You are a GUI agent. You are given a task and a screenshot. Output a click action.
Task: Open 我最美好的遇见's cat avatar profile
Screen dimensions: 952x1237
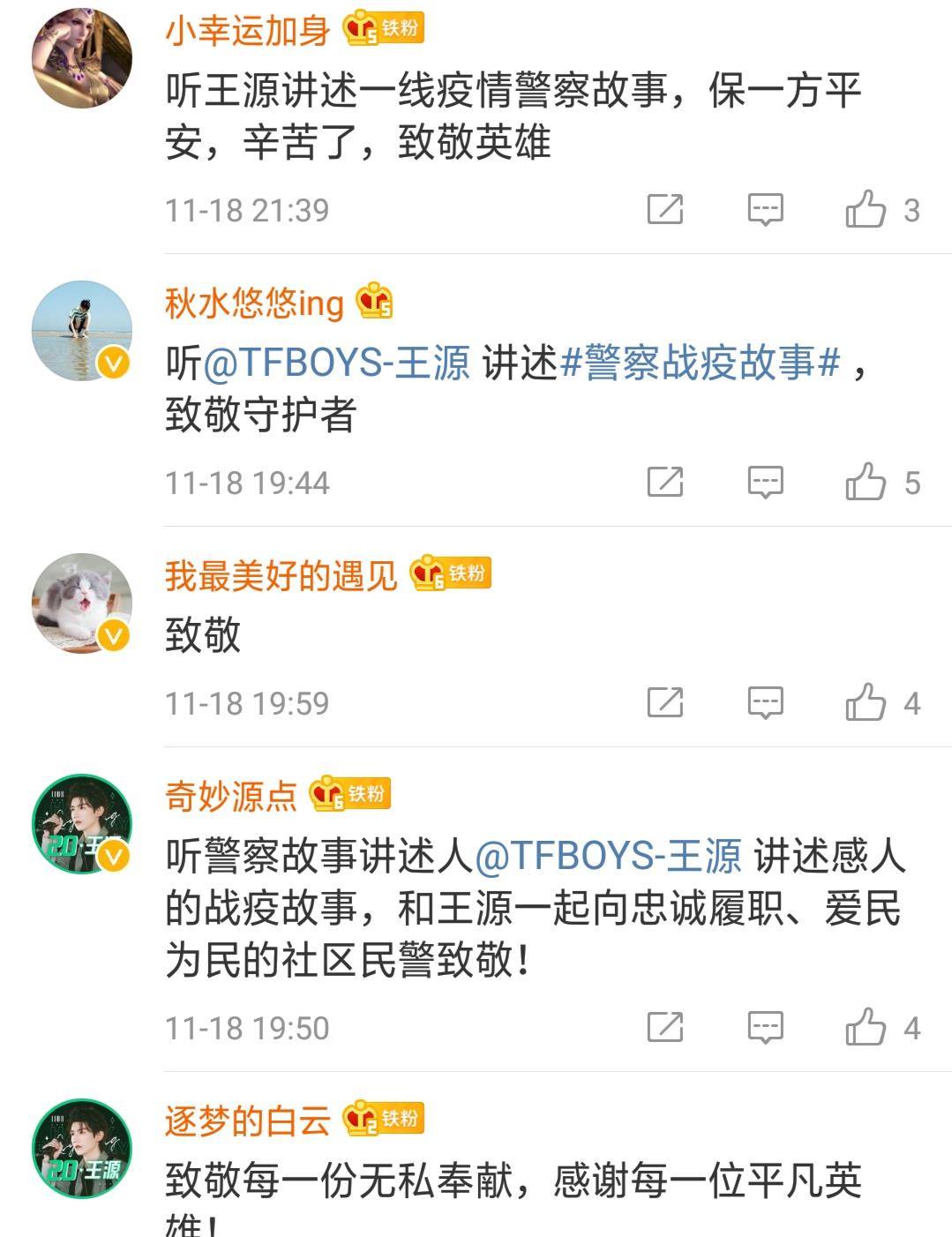tap(82, 604)
